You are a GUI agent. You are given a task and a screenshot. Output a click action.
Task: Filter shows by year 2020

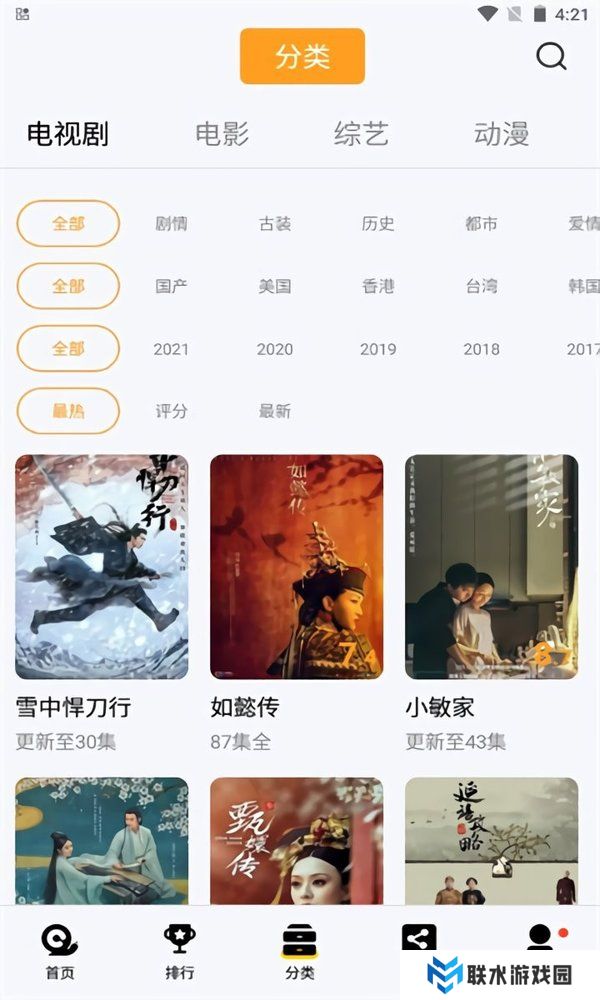coord(275,349)
